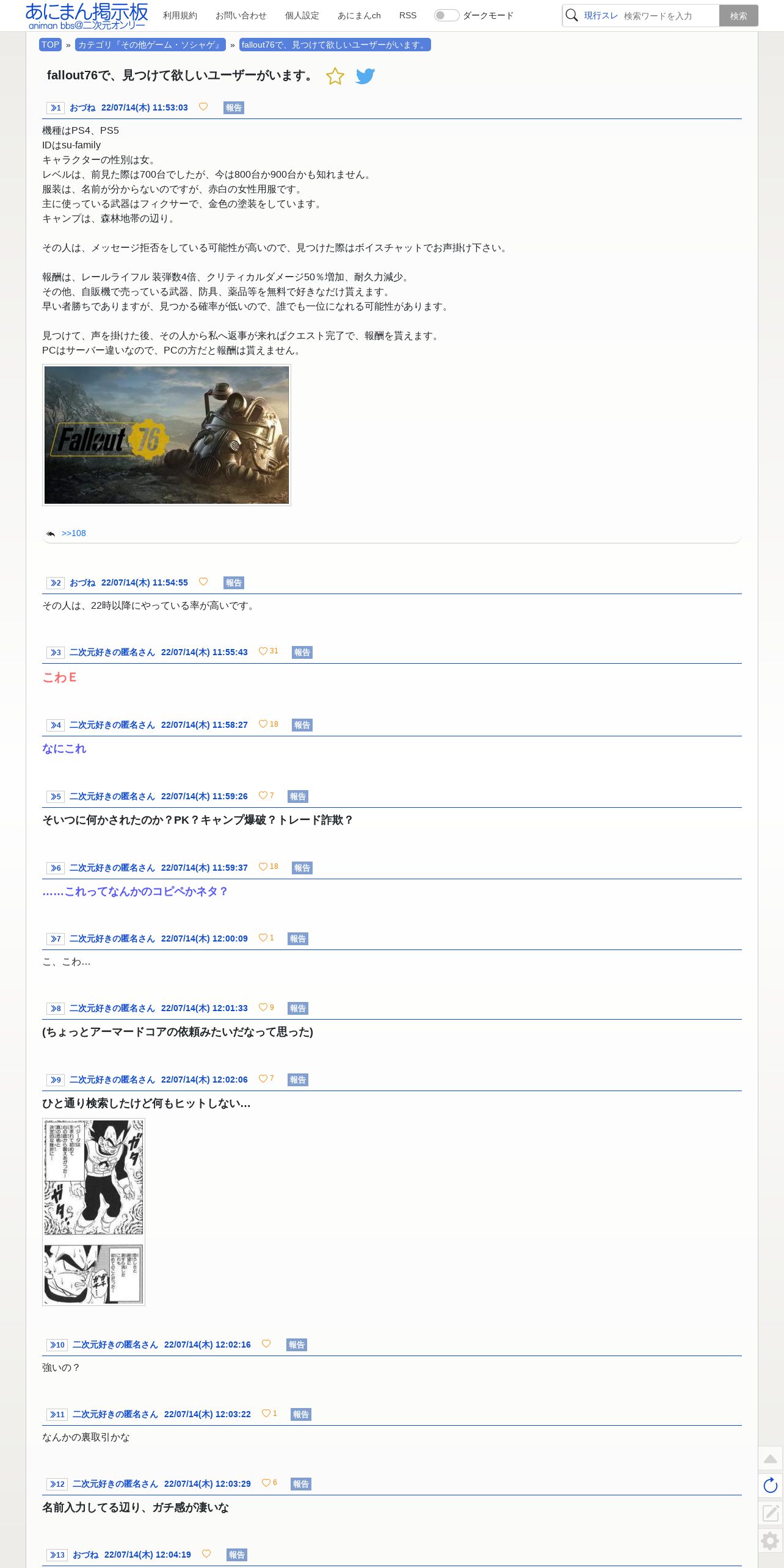The width and height of the screenshot is (784, 1568).
Task: Open お問い合わせ in the header
Action: (x=241, y=15)
